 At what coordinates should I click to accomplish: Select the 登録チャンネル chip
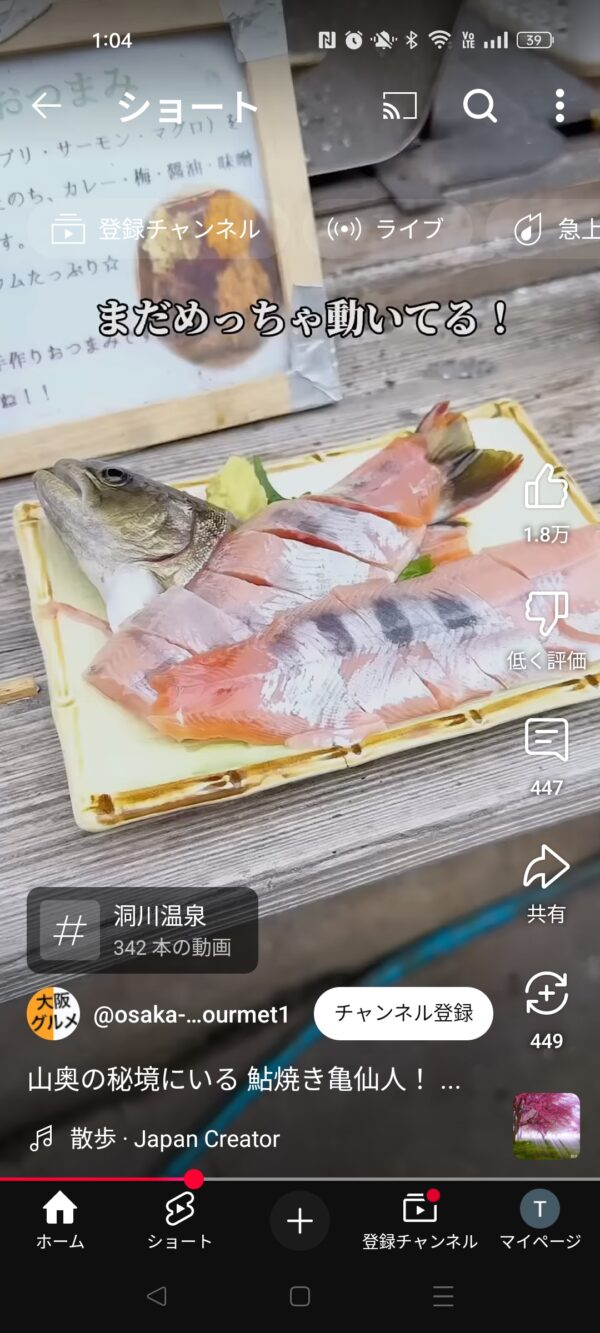click(x=157, y=229)
